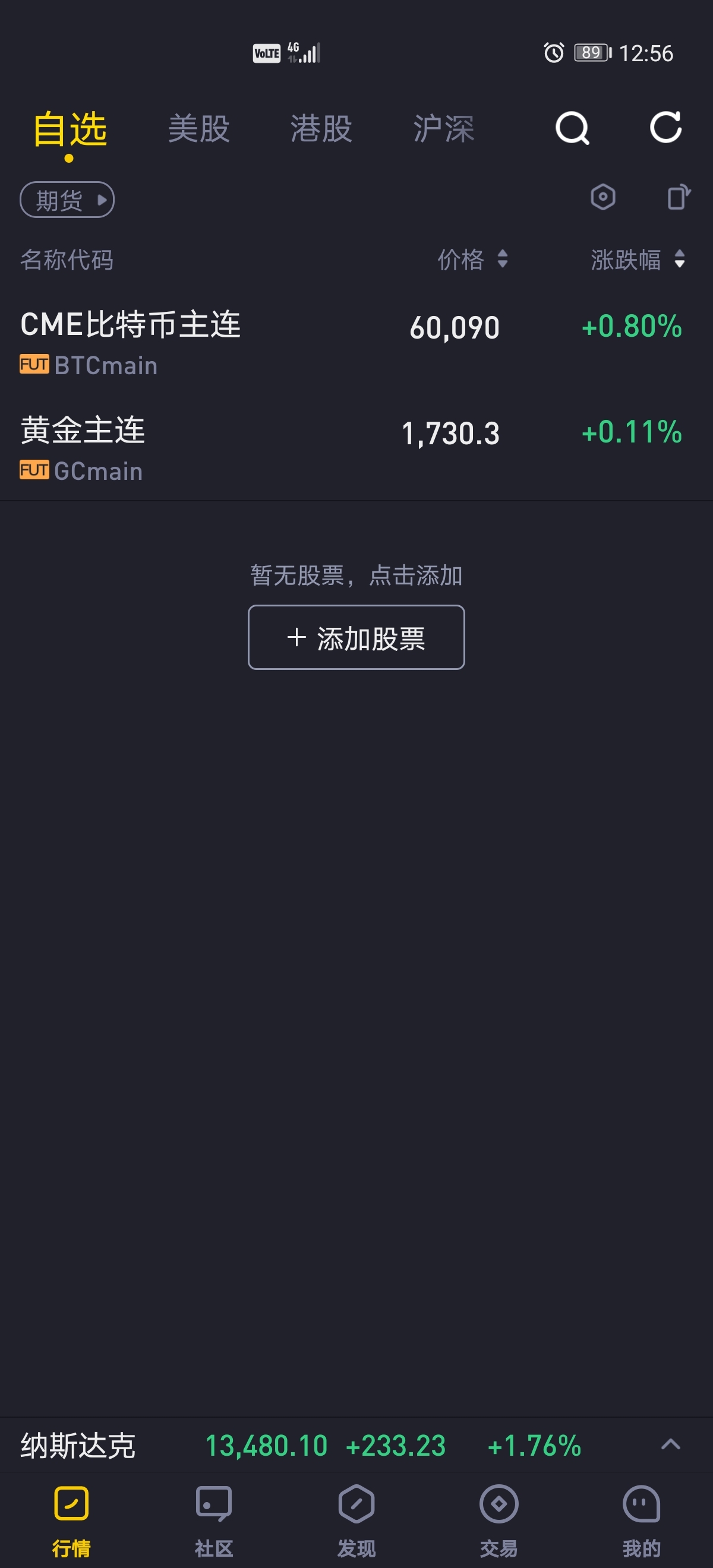This screenshot has height=1568, width=713.
Task: Tap the edit list icon beside settings
Action: (679, 197)
